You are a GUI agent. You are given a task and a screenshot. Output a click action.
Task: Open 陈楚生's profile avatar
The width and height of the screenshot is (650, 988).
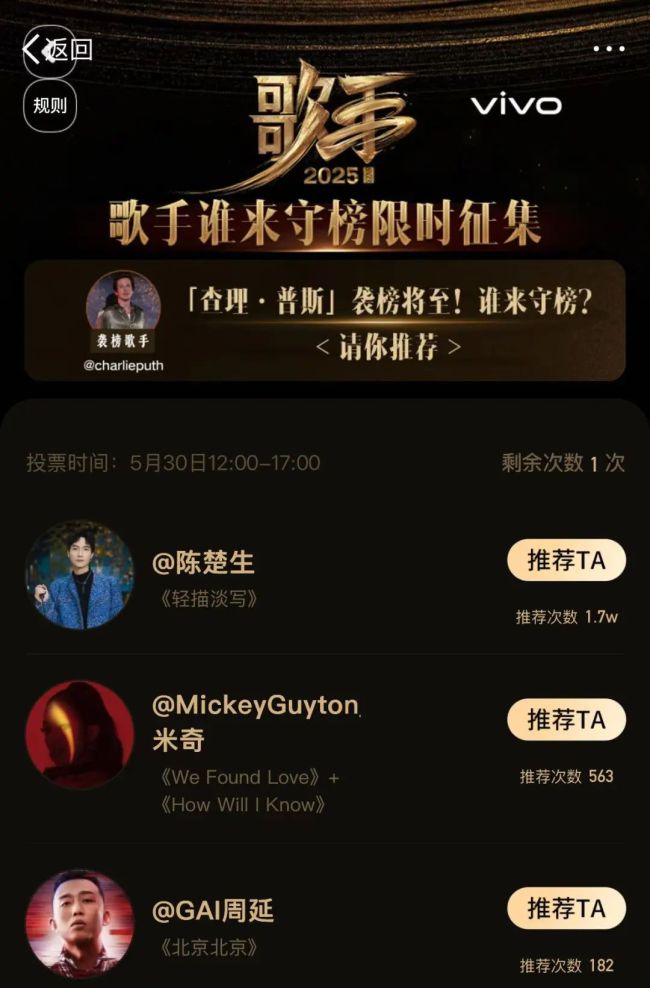(79, 575)
